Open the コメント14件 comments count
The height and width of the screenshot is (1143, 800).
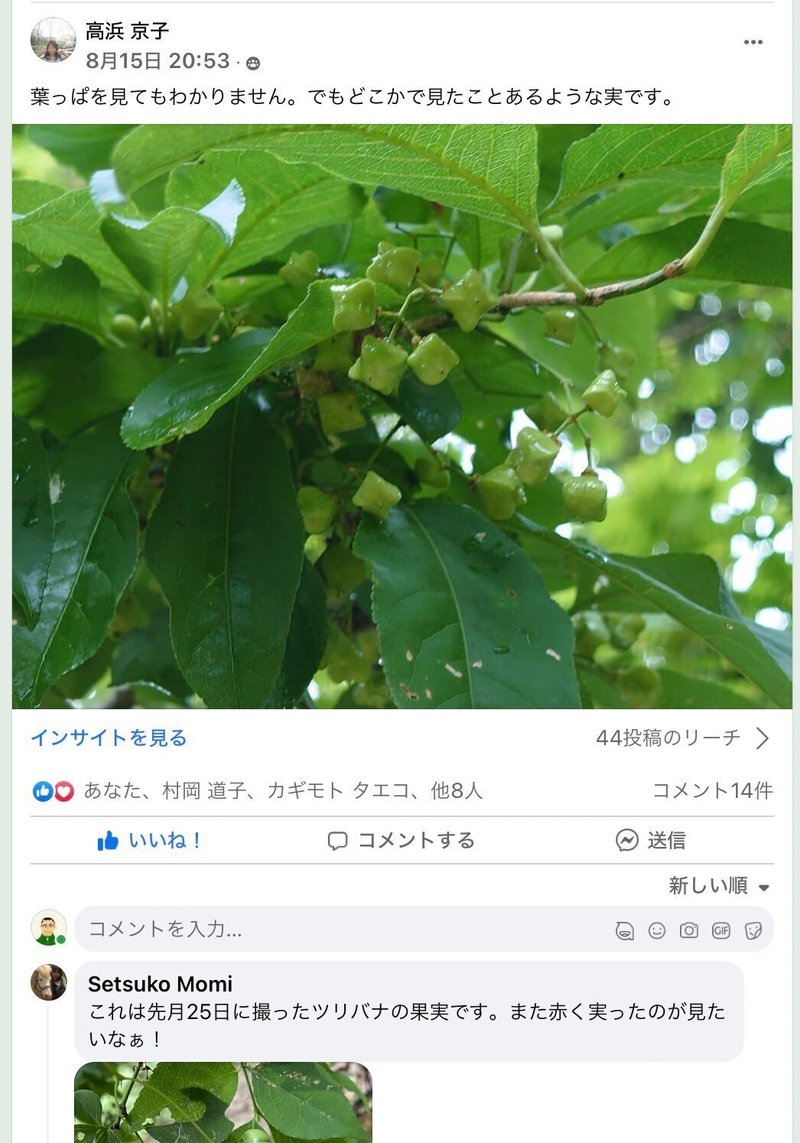click(x=712, y=791)
